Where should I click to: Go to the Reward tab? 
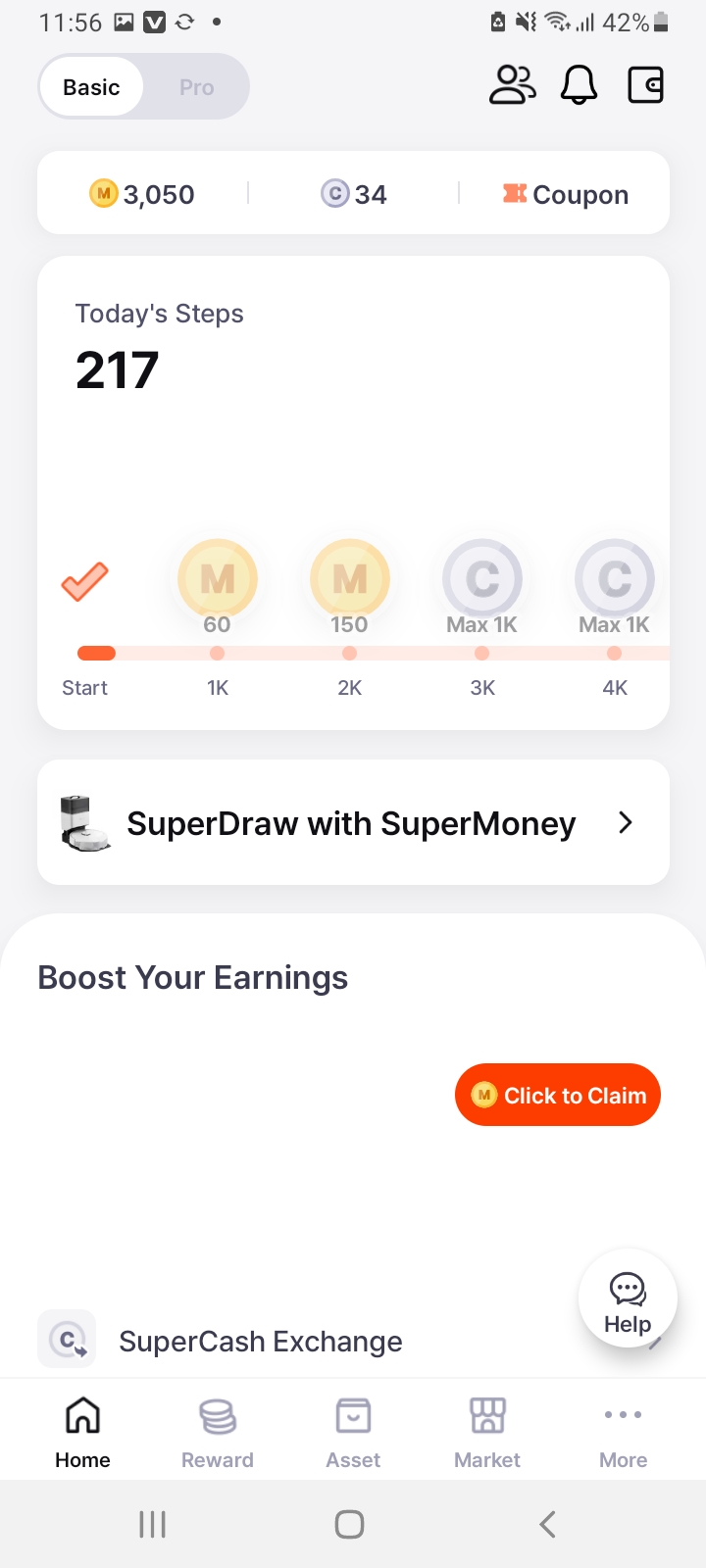click(218, 1433)
